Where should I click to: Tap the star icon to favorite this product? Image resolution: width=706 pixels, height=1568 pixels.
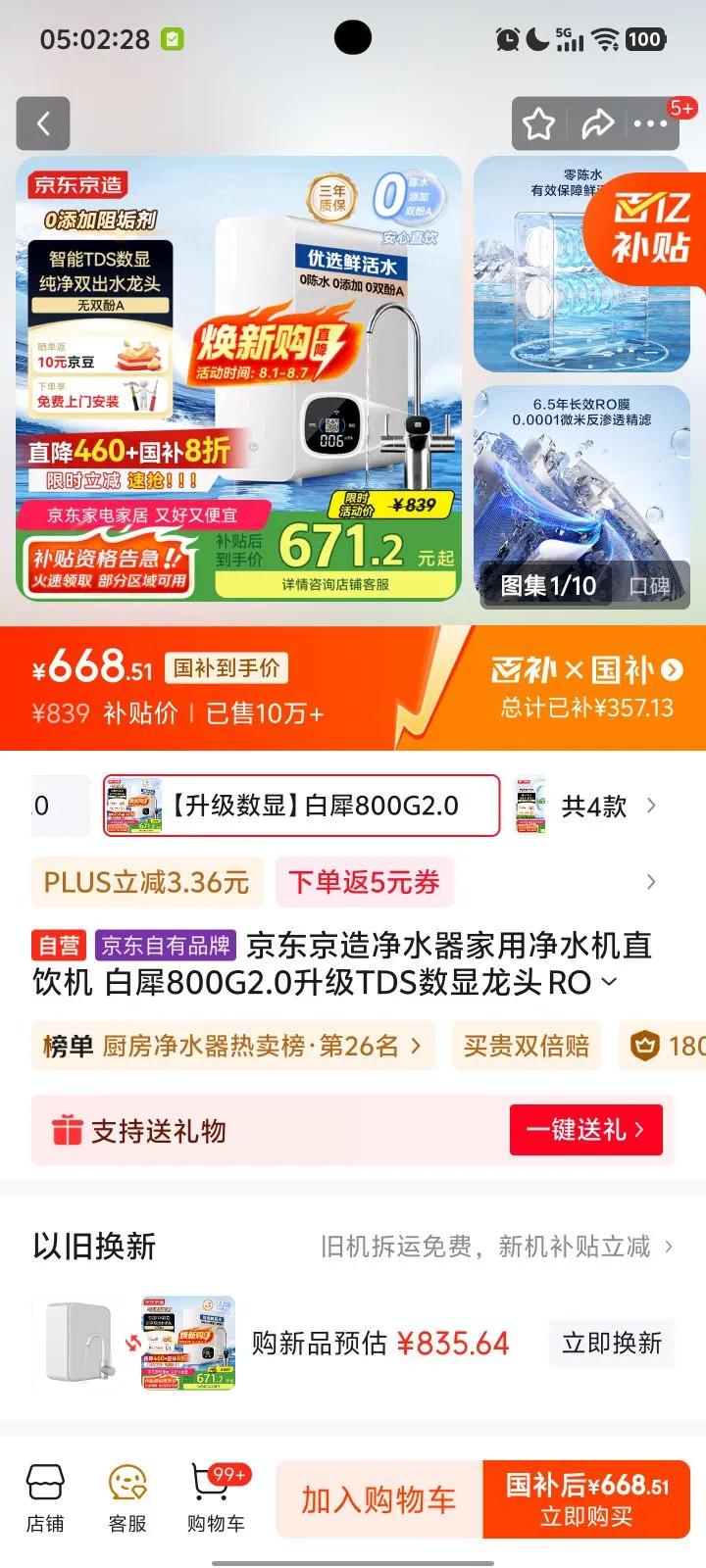[538, 123]
